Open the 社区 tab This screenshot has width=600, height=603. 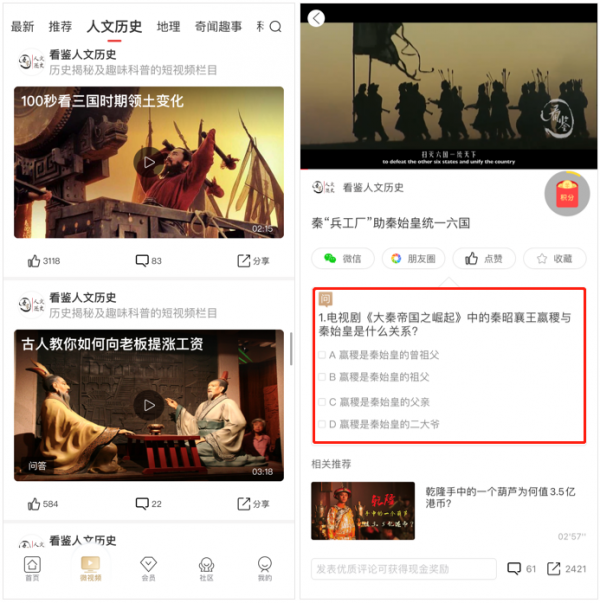[206, 569]
